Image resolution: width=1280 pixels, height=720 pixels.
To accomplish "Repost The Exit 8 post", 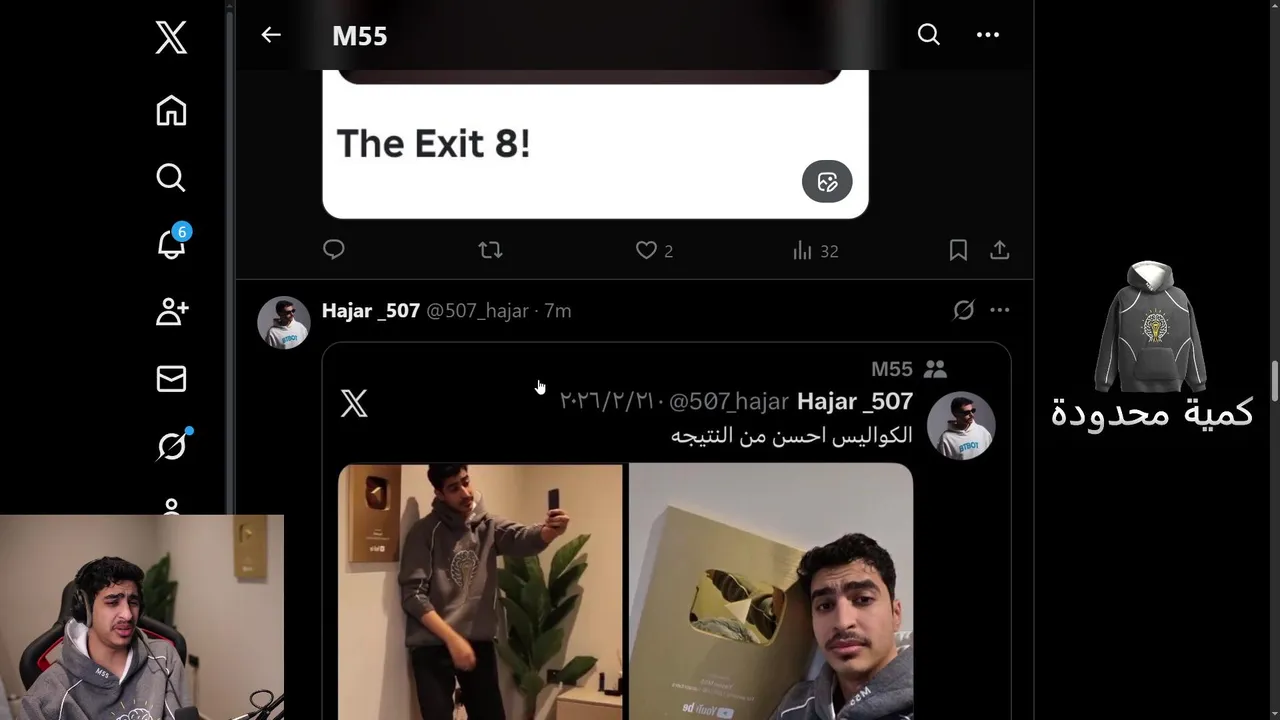I will [x=490, y=250].
